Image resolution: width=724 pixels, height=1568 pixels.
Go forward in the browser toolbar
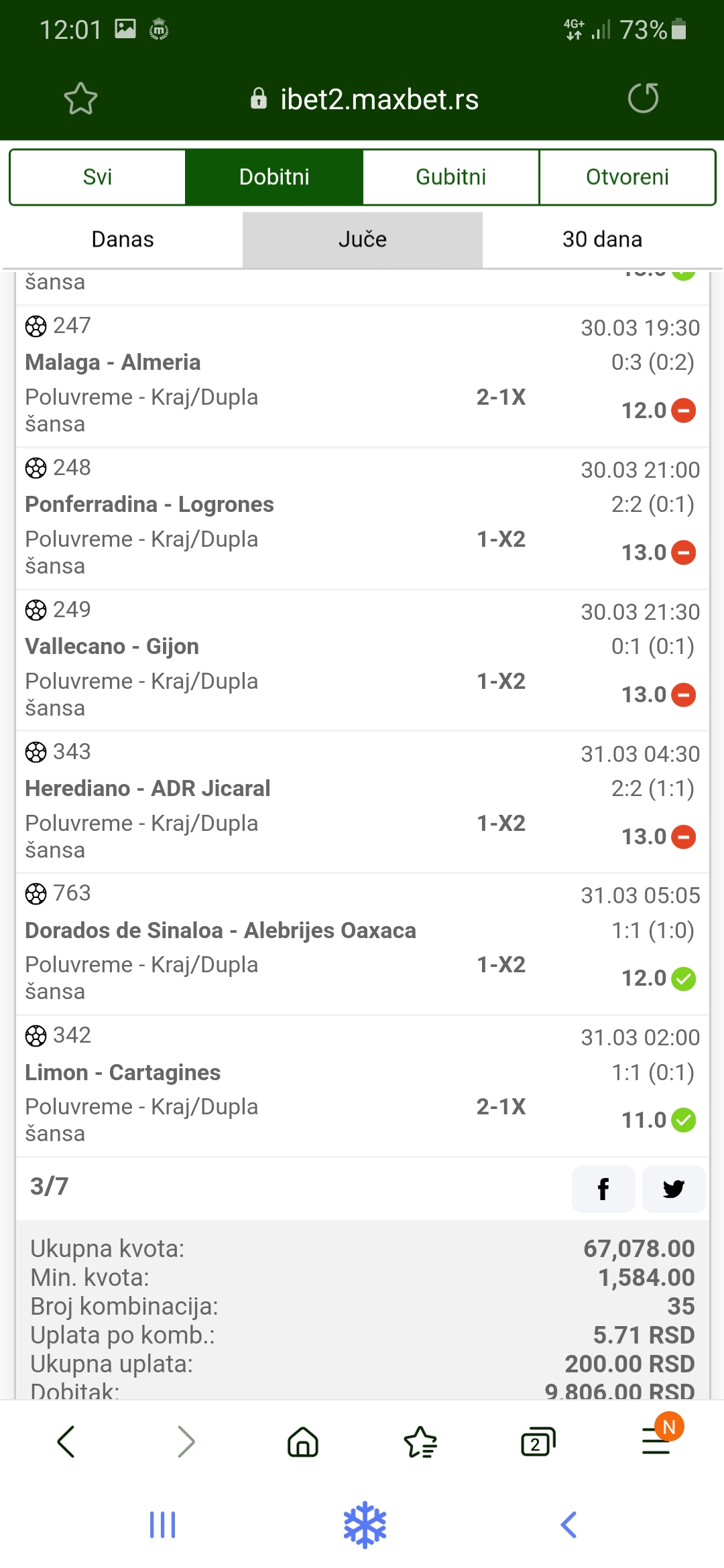coord(186,1441)
